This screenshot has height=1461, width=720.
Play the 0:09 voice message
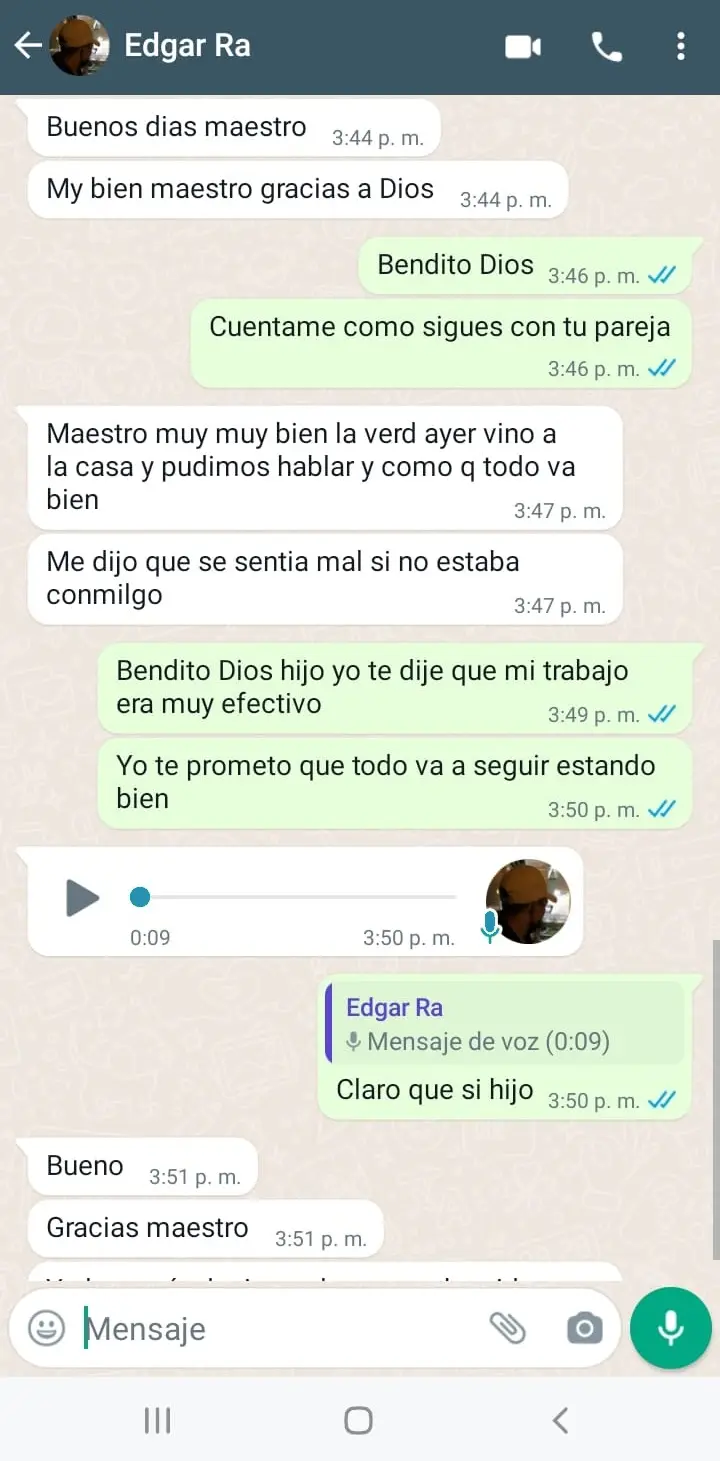point(82,898)
